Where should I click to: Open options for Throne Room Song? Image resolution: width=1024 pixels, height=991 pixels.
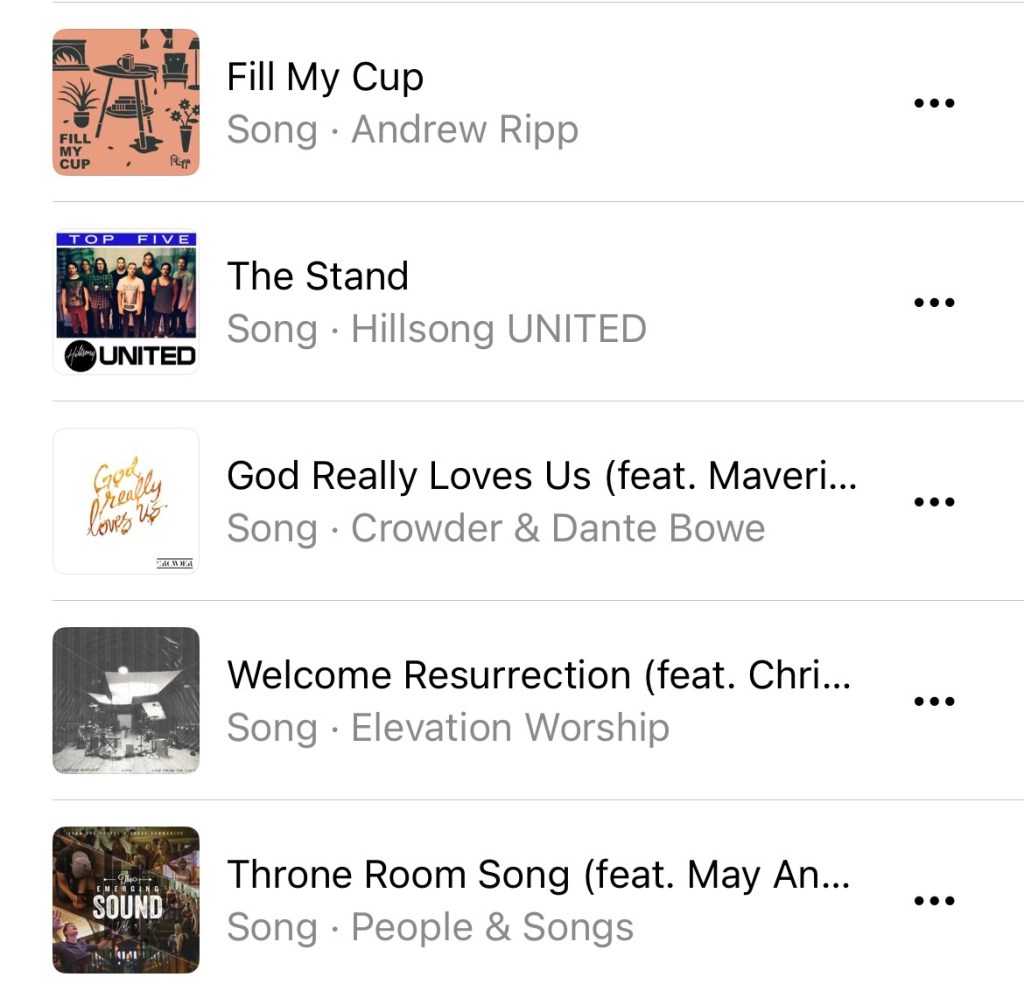point(934,900)
